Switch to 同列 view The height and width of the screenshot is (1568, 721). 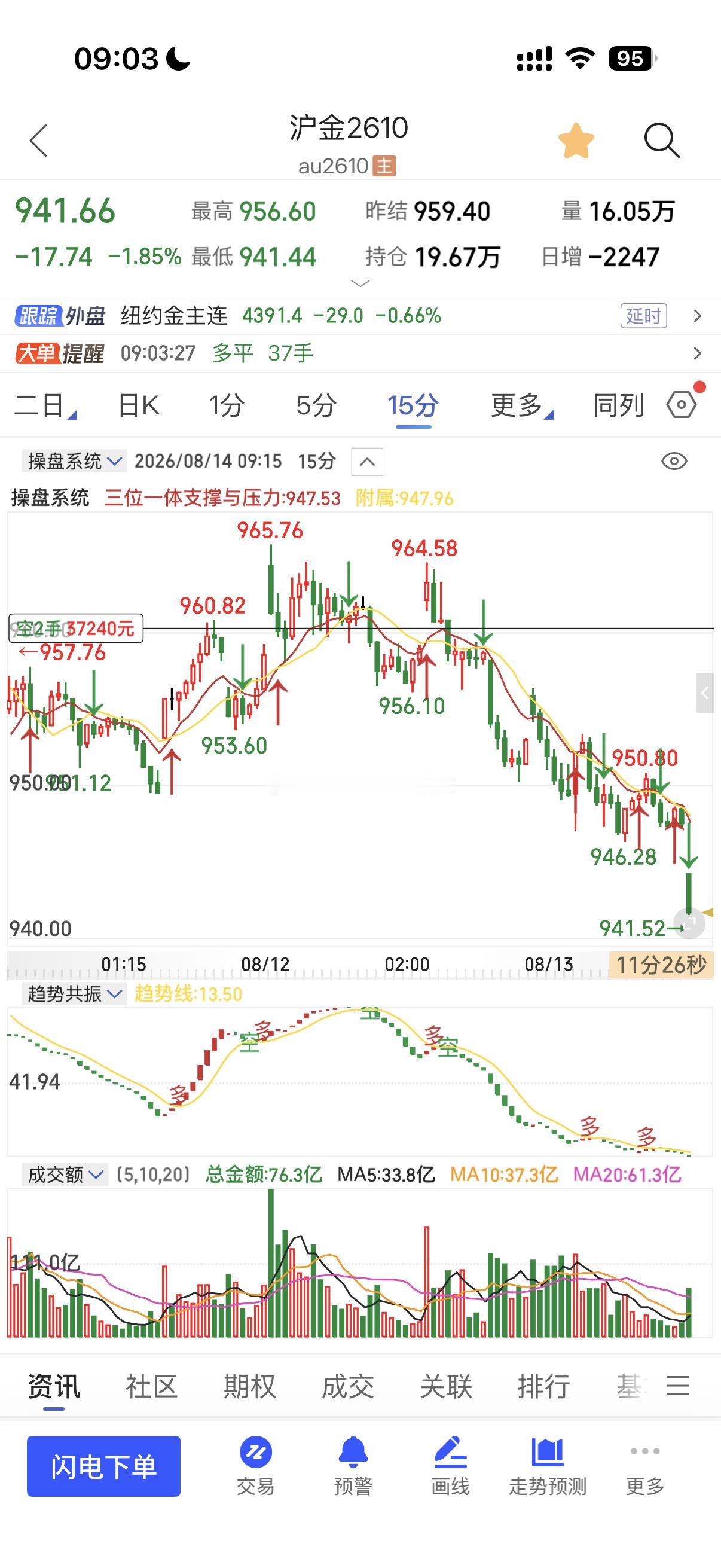(618, 405)
